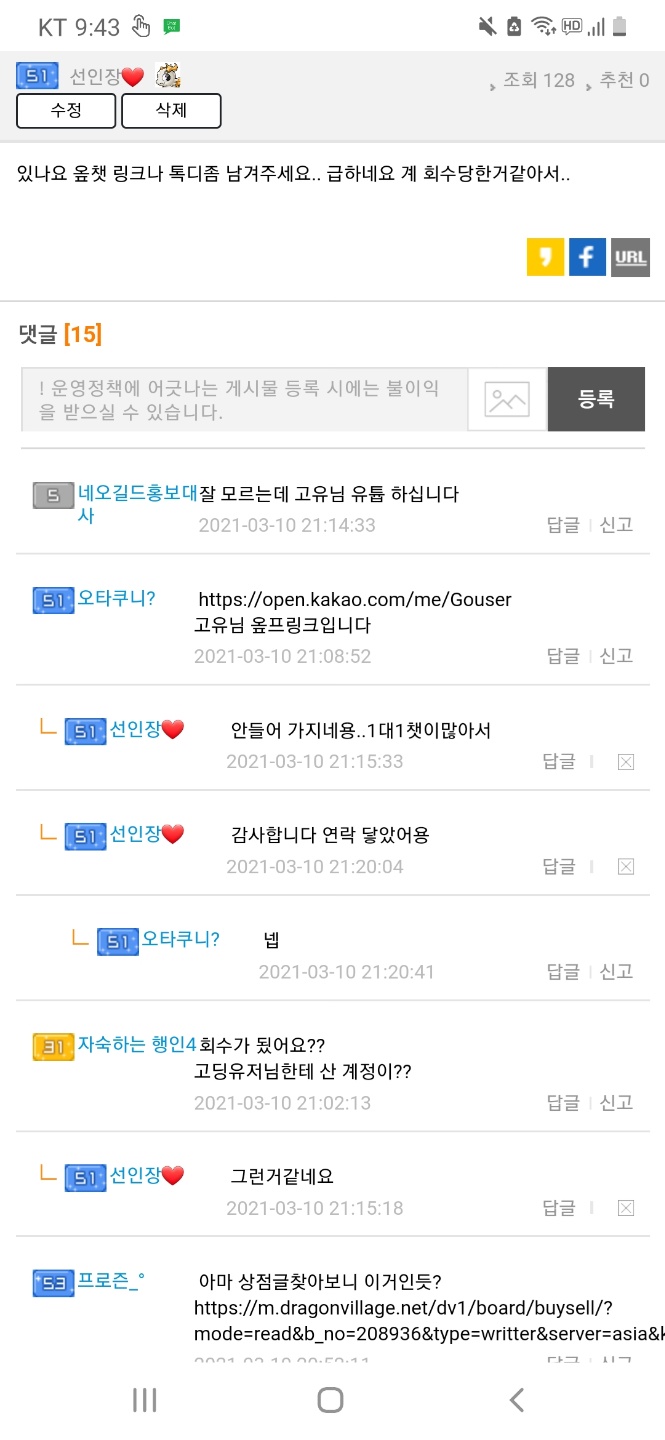Attach an image to the comment

pyautogui.click(x=507, y=399)
